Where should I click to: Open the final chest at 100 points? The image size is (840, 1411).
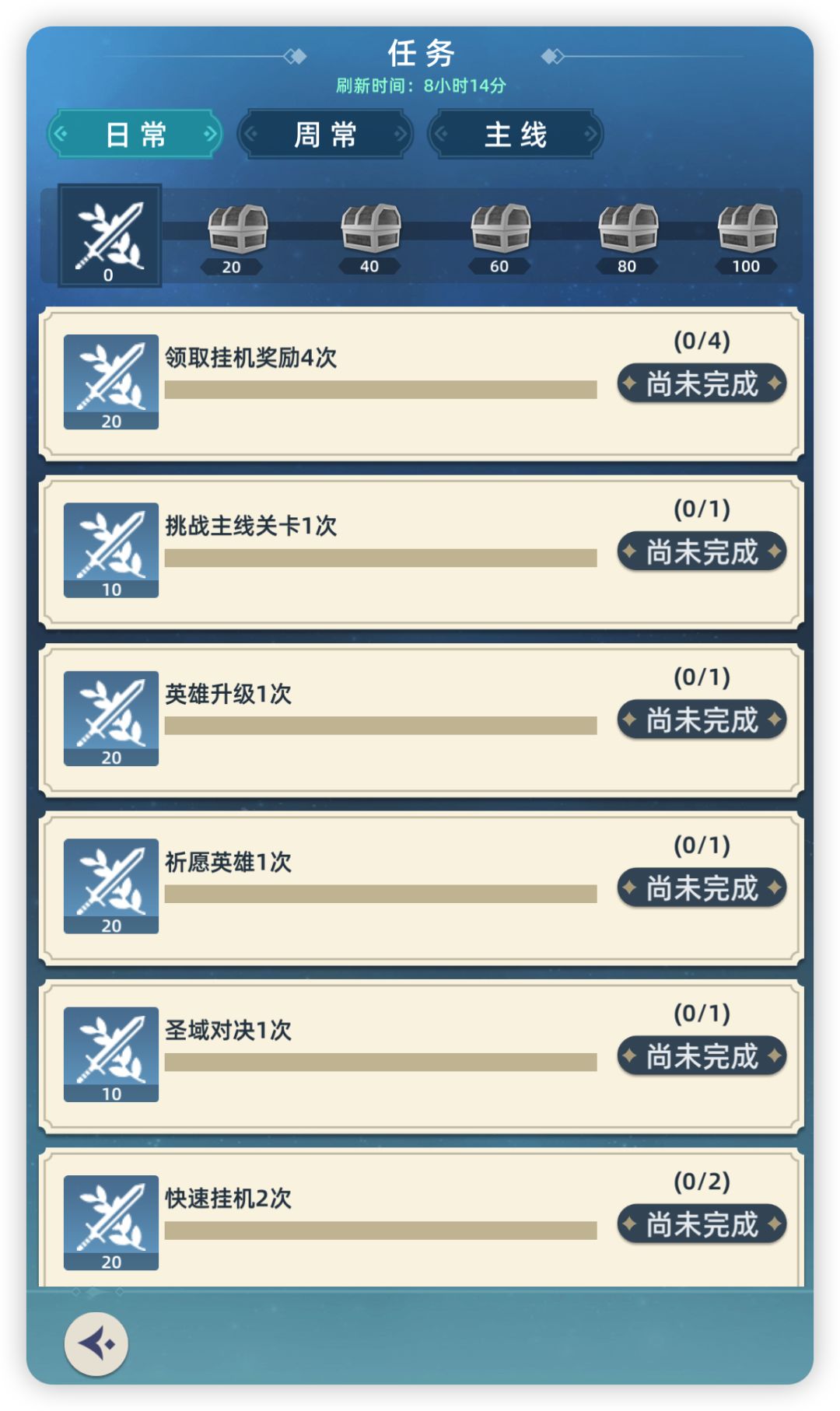747,231
